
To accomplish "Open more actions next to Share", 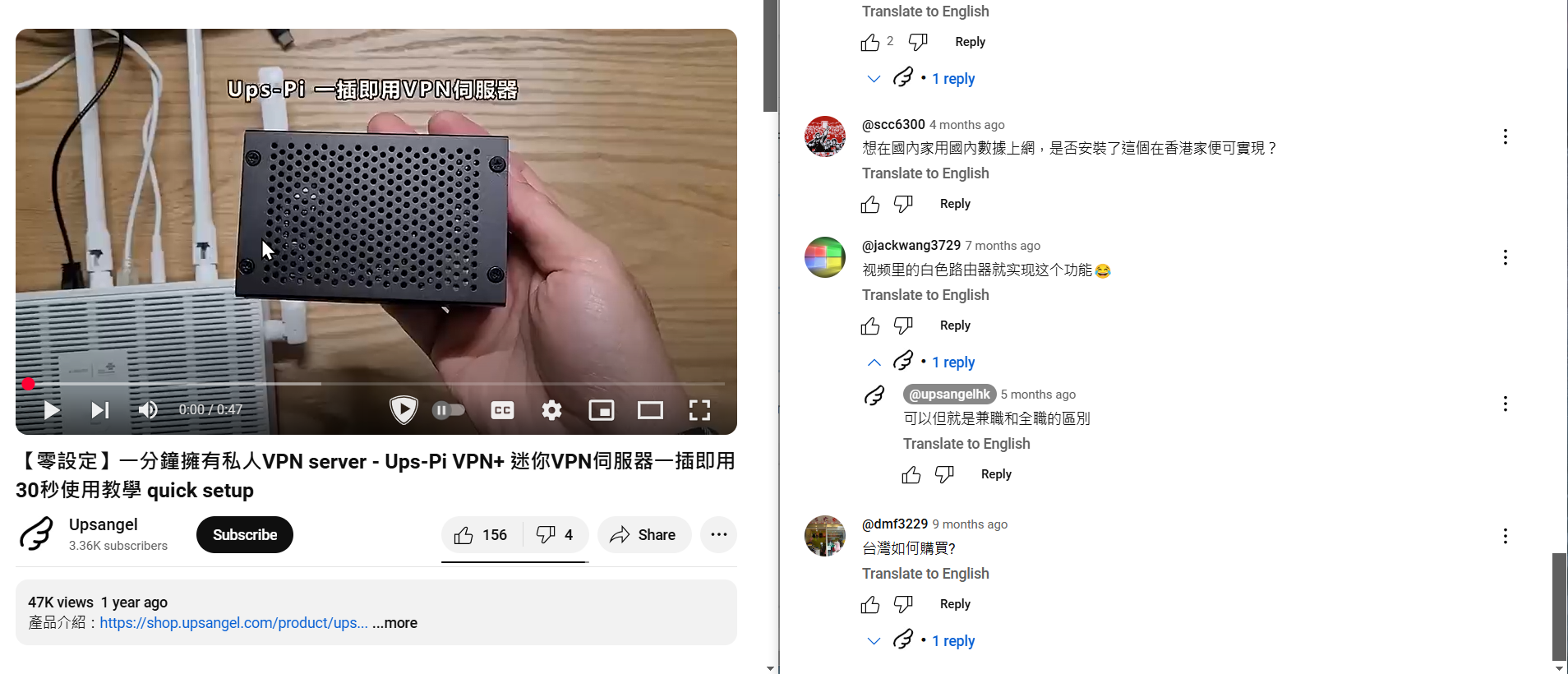I will pos(718,535).
